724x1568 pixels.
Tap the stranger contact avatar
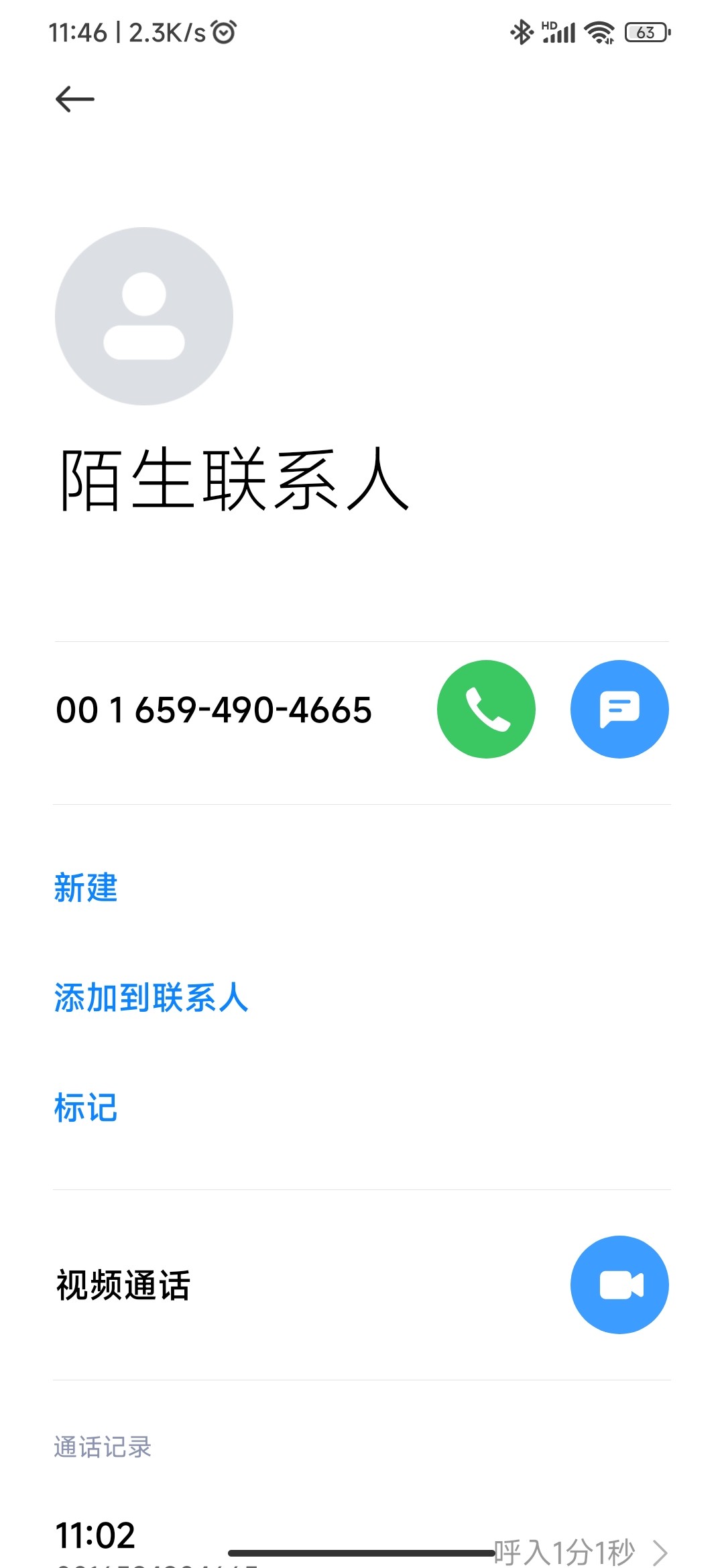point(144,316)
